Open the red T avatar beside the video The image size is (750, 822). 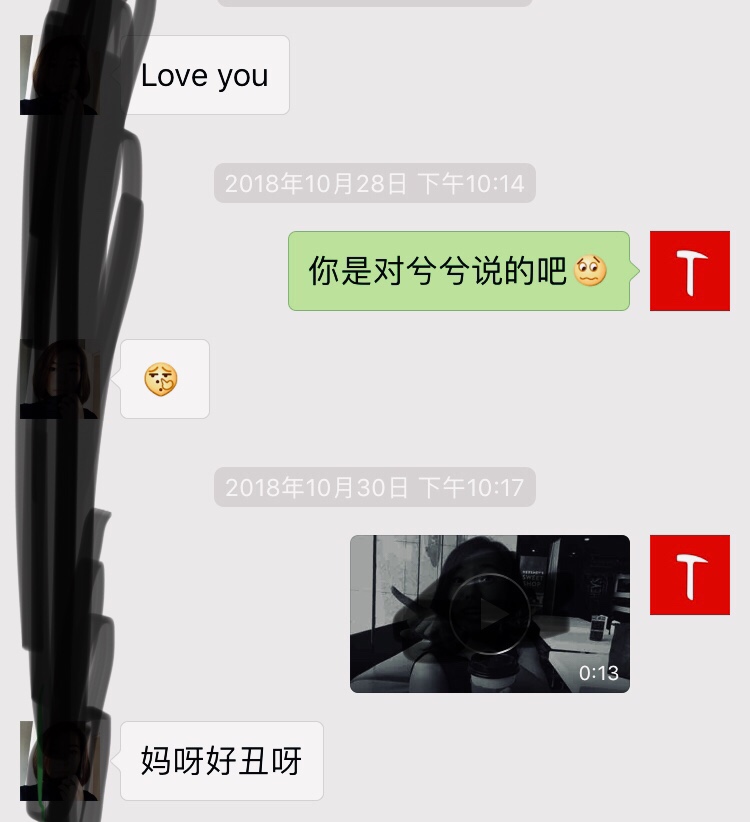pyautogui.click(x=689, y=575)
